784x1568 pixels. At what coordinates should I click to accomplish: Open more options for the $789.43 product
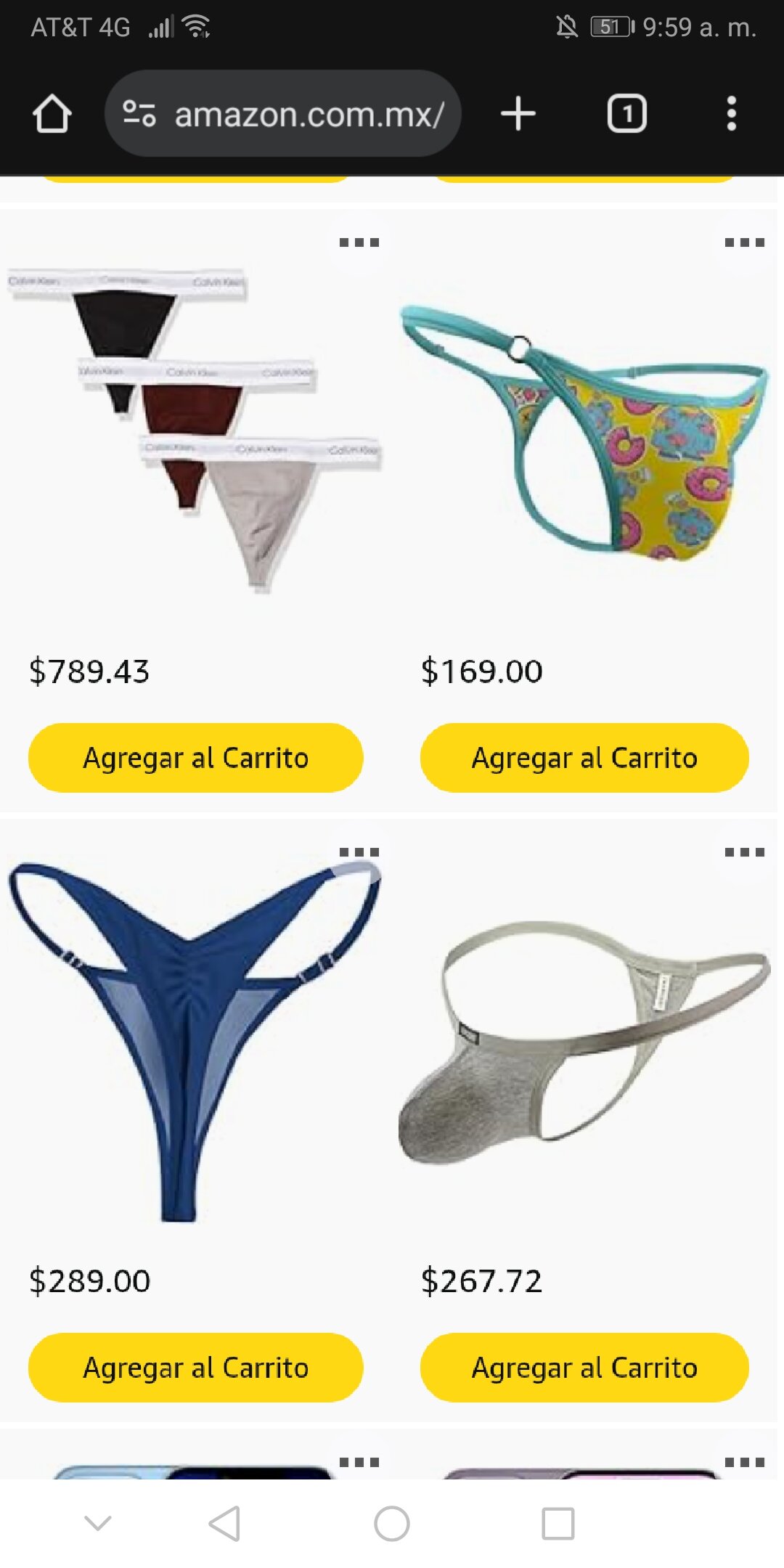[359, 242]
